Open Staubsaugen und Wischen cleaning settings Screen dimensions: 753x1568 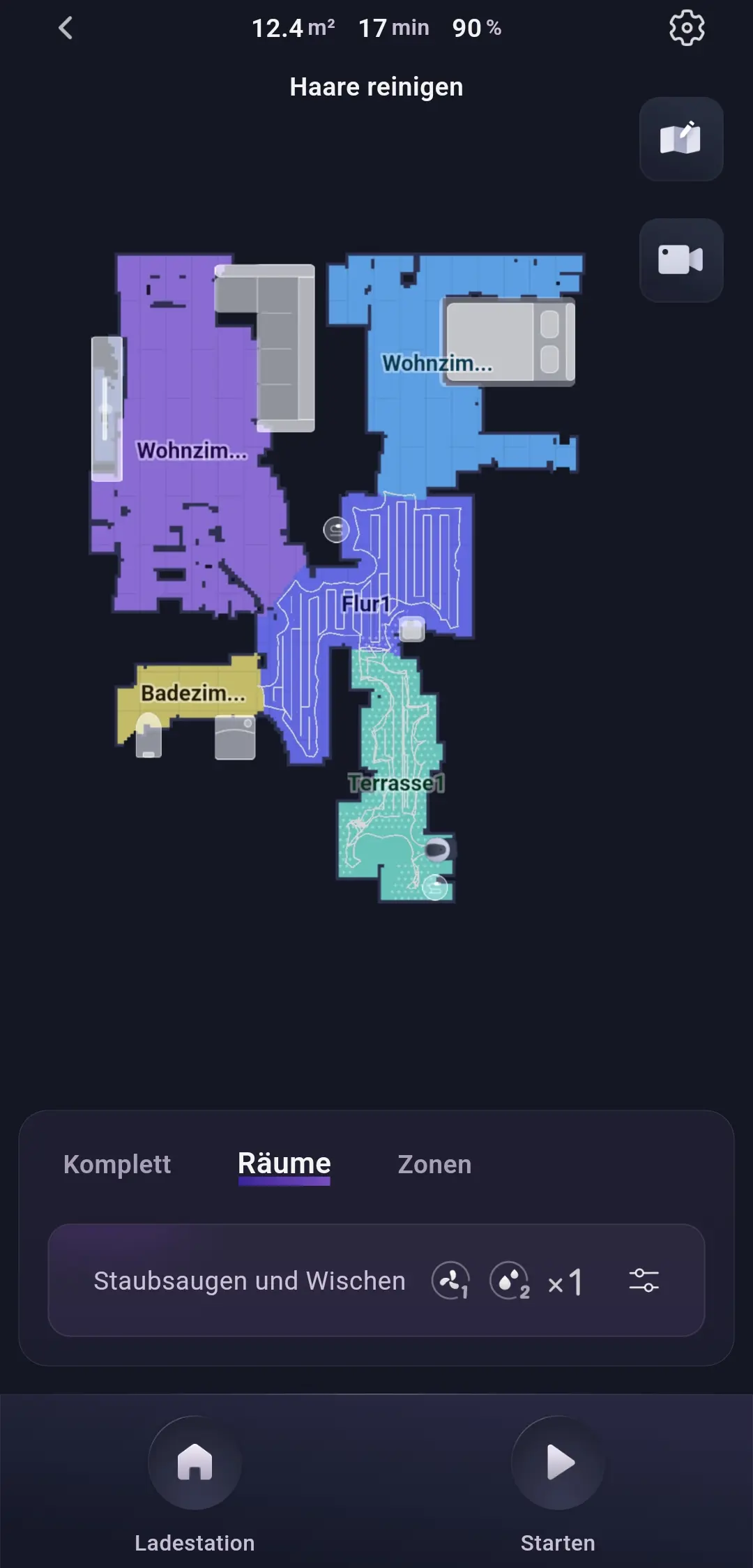(x=644, y=1281)
